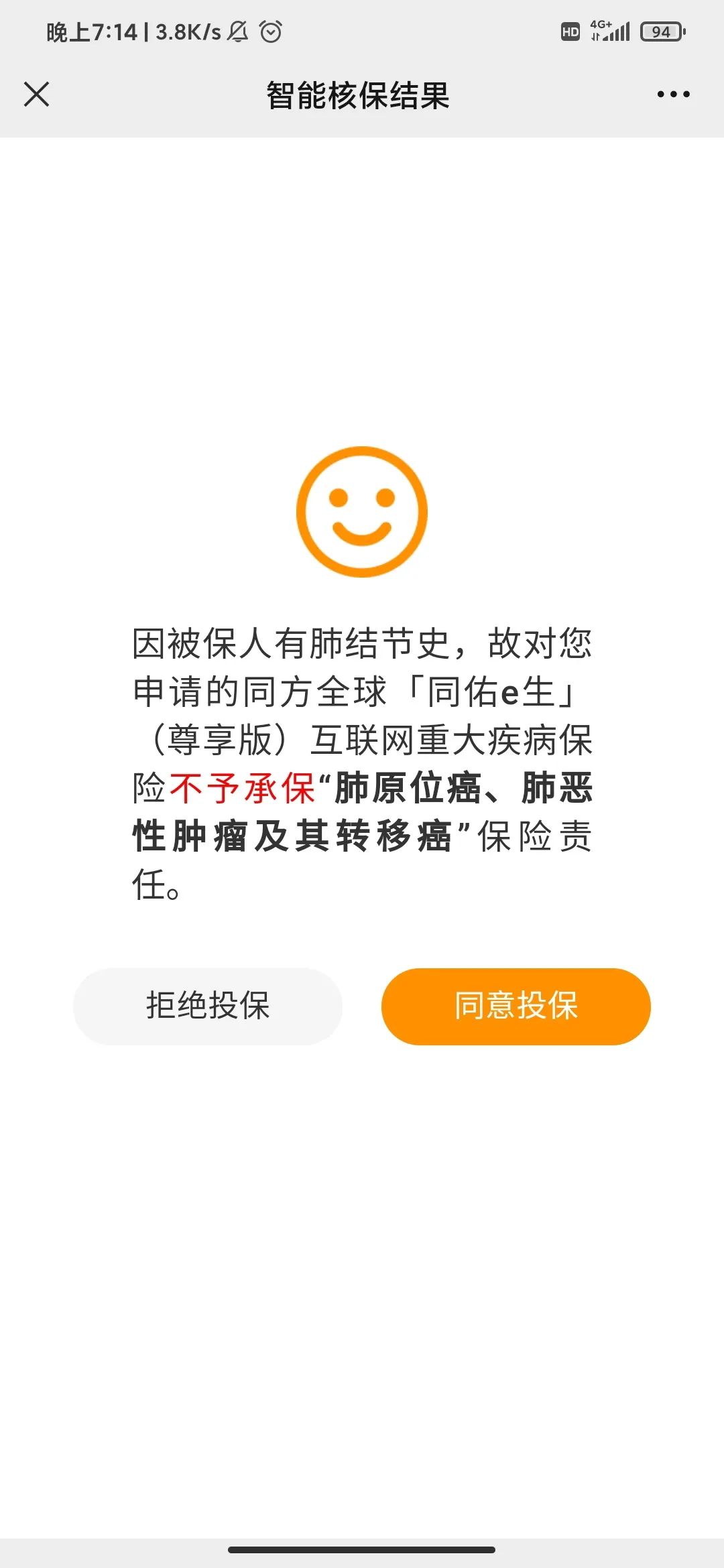
Task: Open the three-dot overflow menu
Action: point(673,94)
